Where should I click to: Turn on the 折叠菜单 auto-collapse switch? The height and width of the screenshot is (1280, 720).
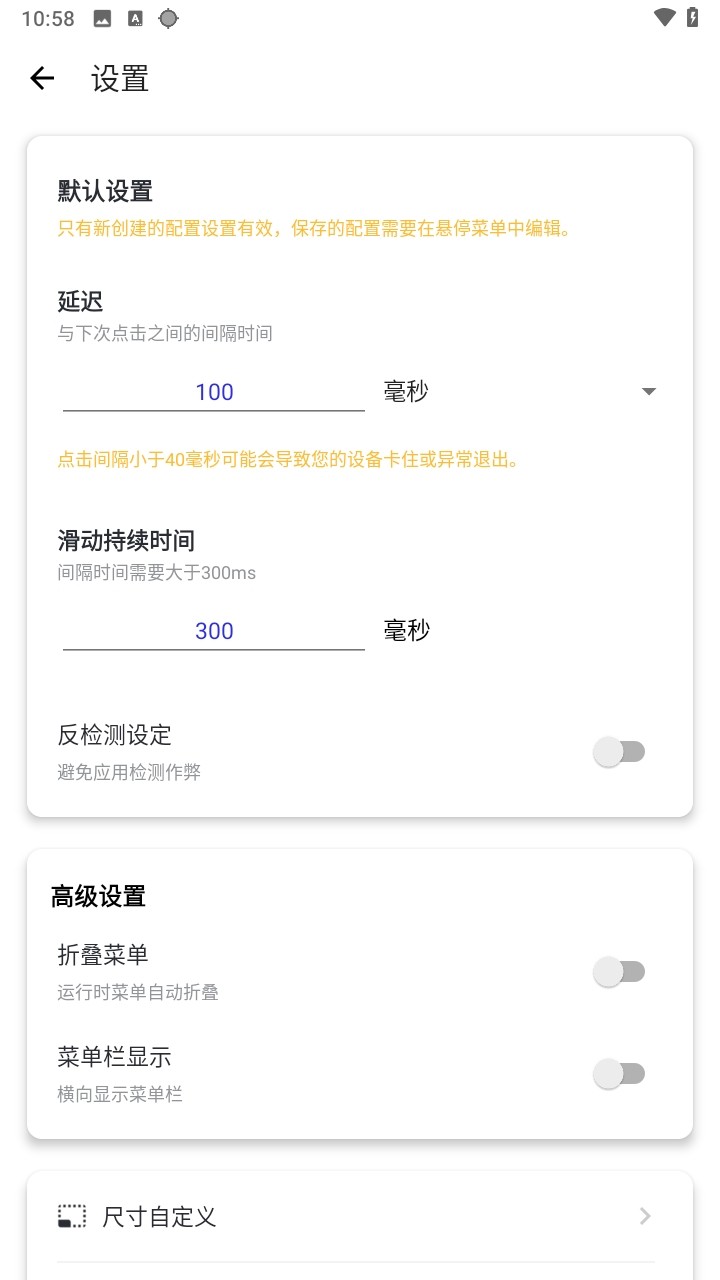click(x=620, y=971)
